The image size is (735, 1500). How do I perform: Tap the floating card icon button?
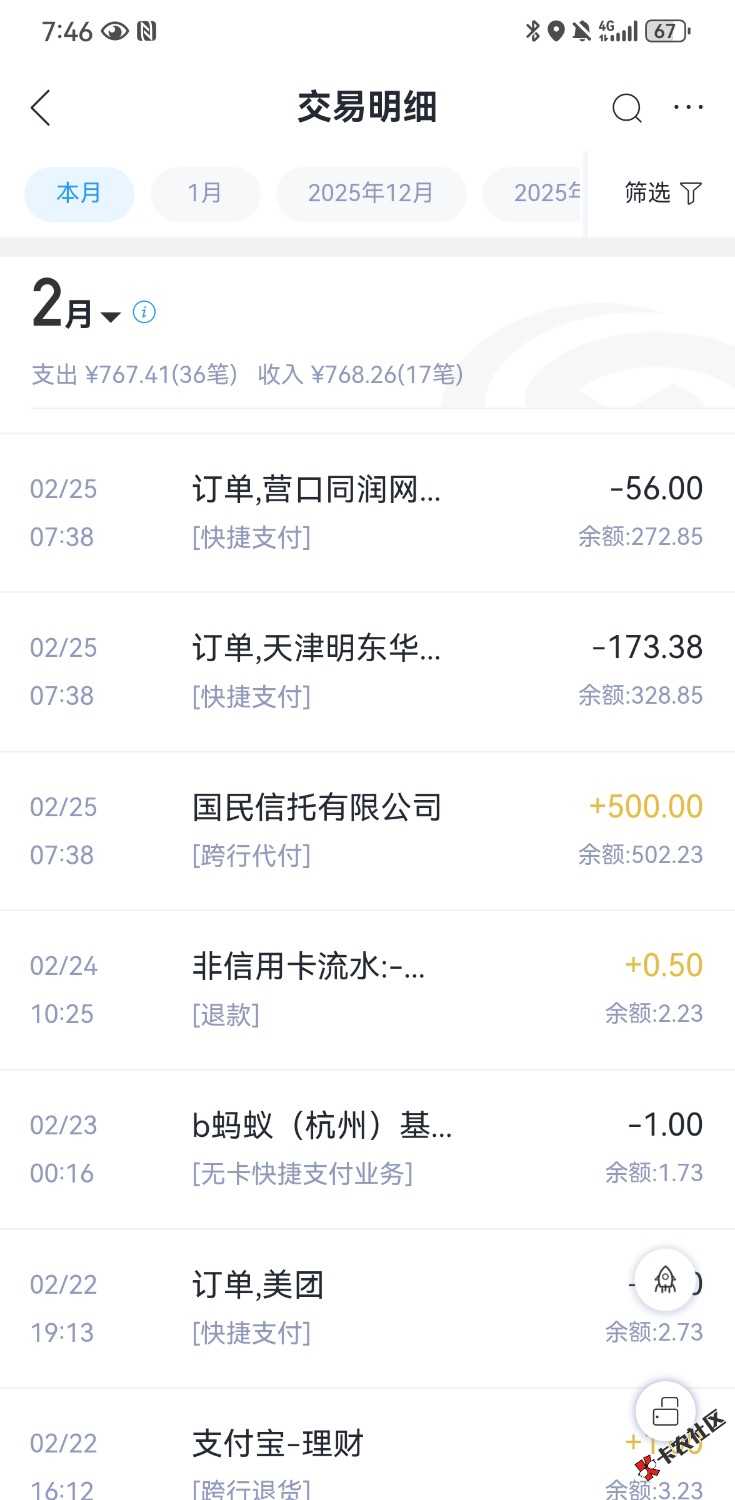click(x=665, y=1412)
